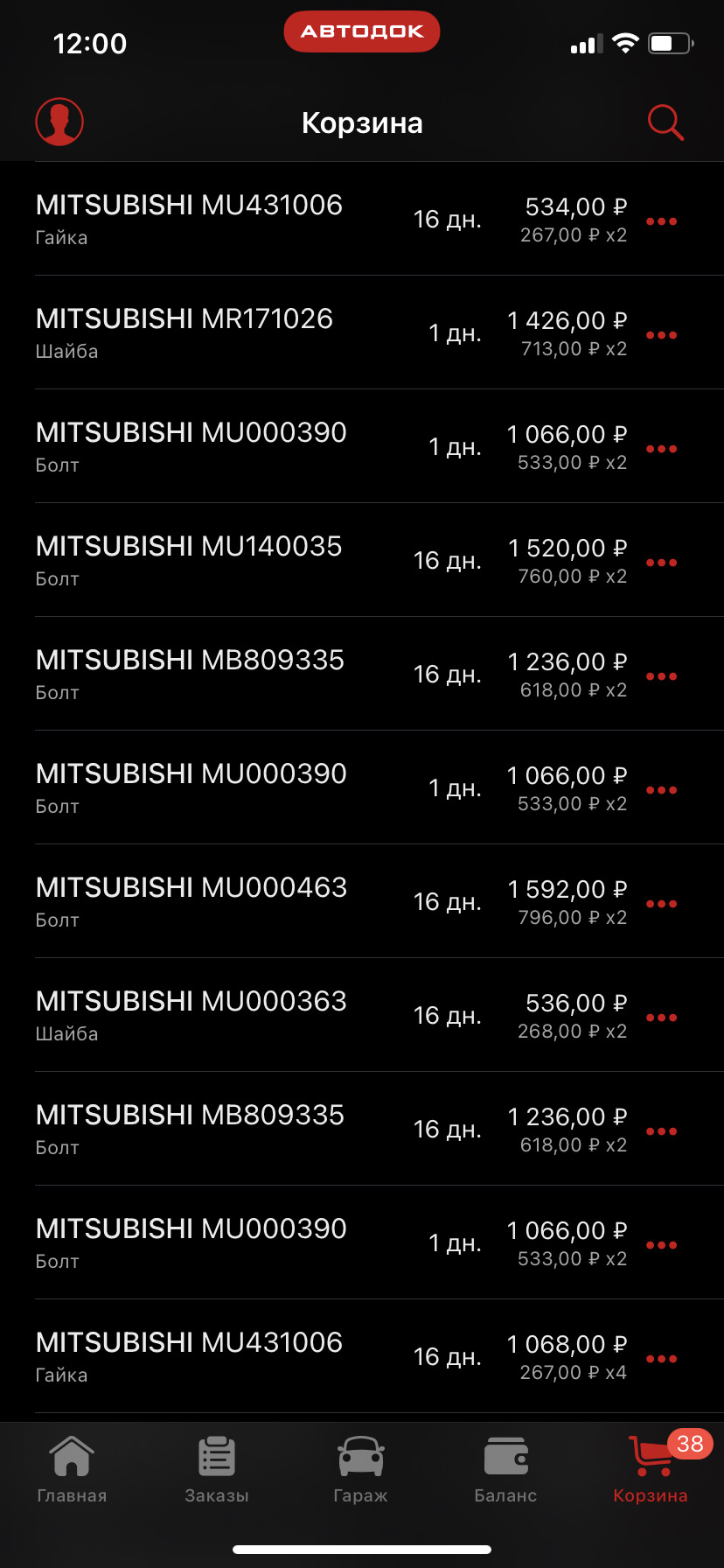Open more options for MR171026 Шайба

click(x=661, y=335)
